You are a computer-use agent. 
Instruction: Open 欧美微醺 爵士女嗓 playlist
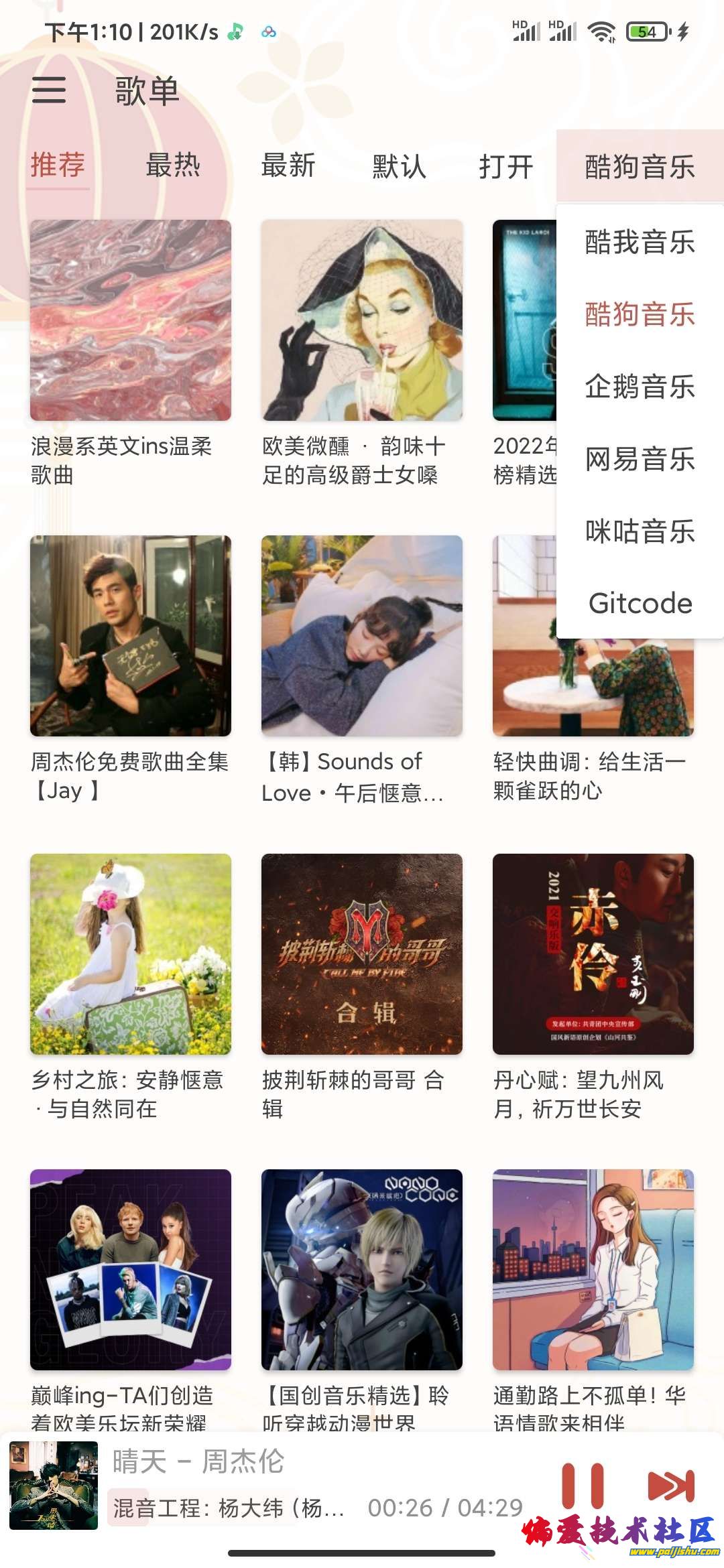point(362,320)
